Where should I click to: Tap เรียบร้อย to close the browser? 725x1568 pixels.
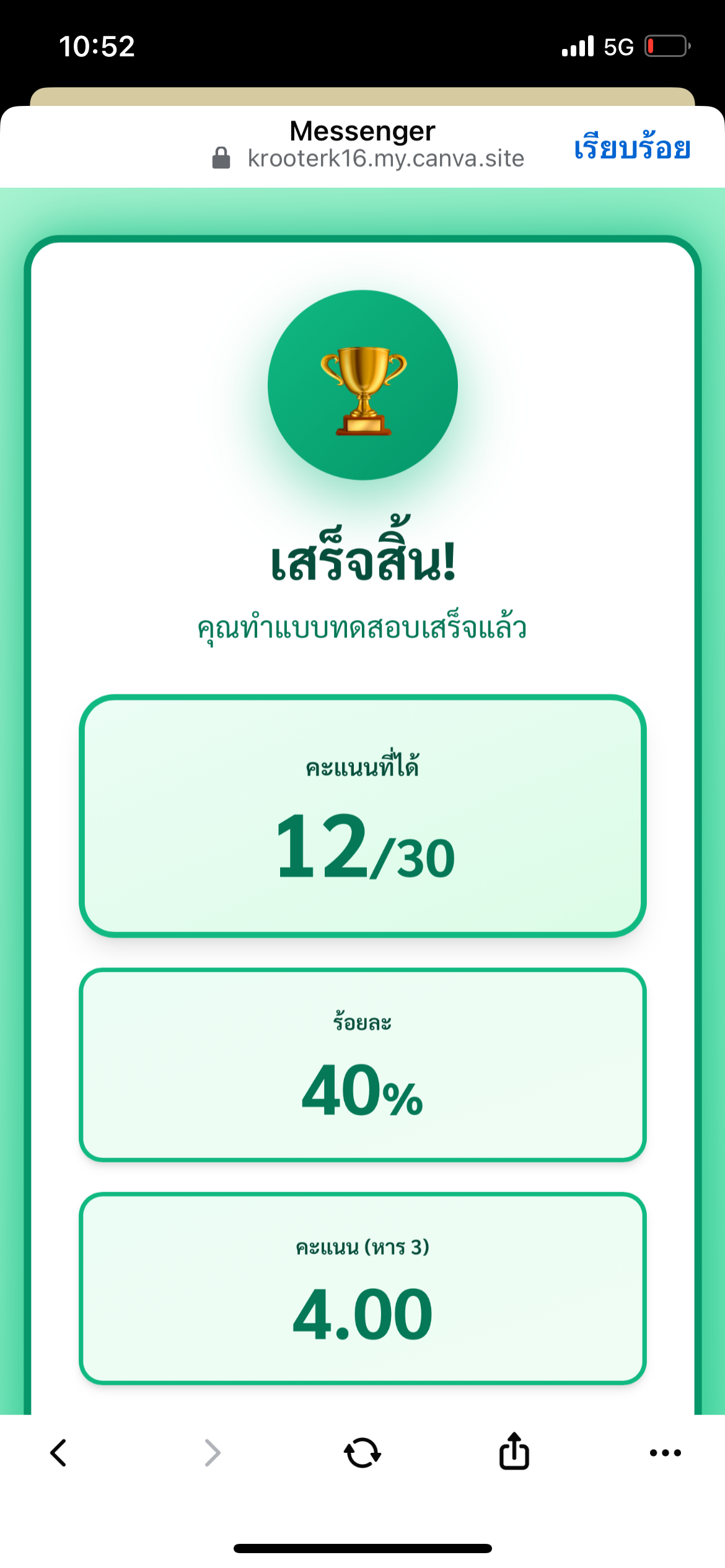tap(631, 148)
